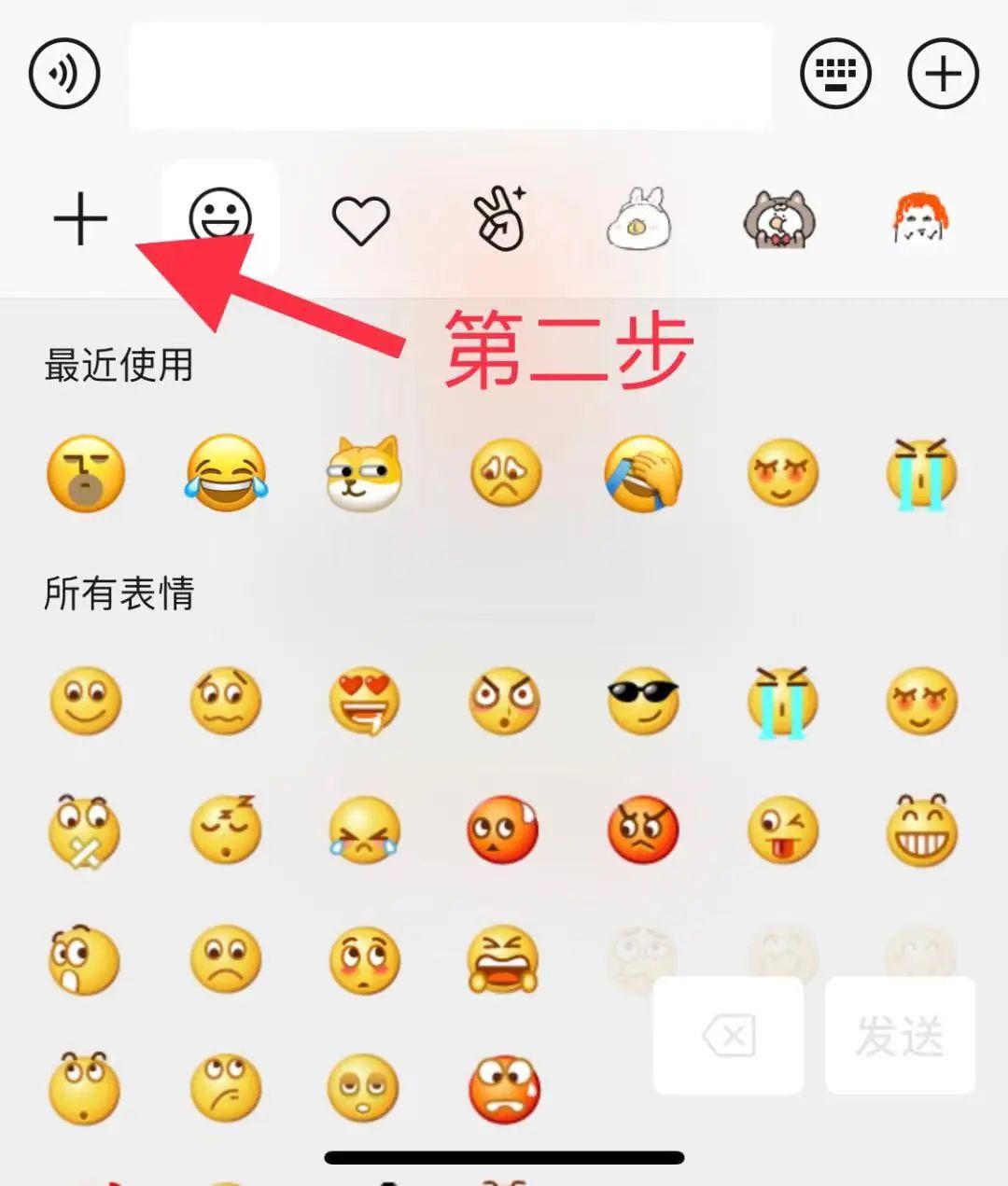
Task: Add new sticker packs with the plus button
Action: (x=80, y=220)
